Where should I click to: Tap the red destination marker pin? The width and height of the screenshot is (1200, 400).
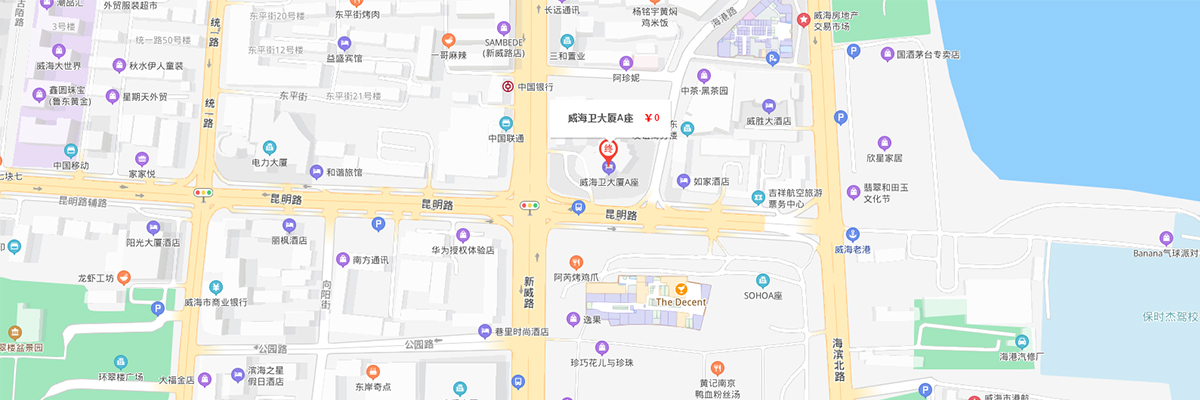[x=608, y=151]
